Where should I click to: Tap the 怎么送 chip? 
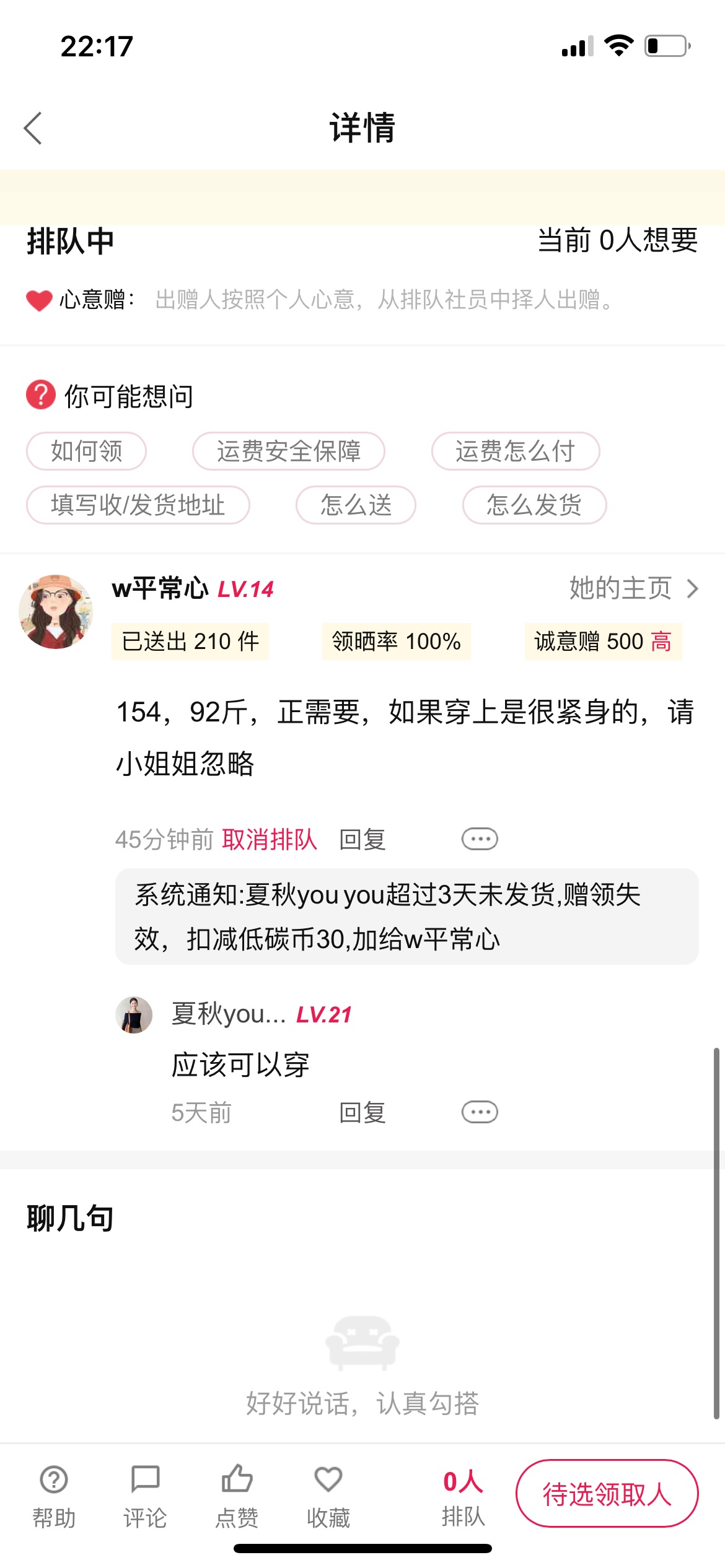point(356,505)
